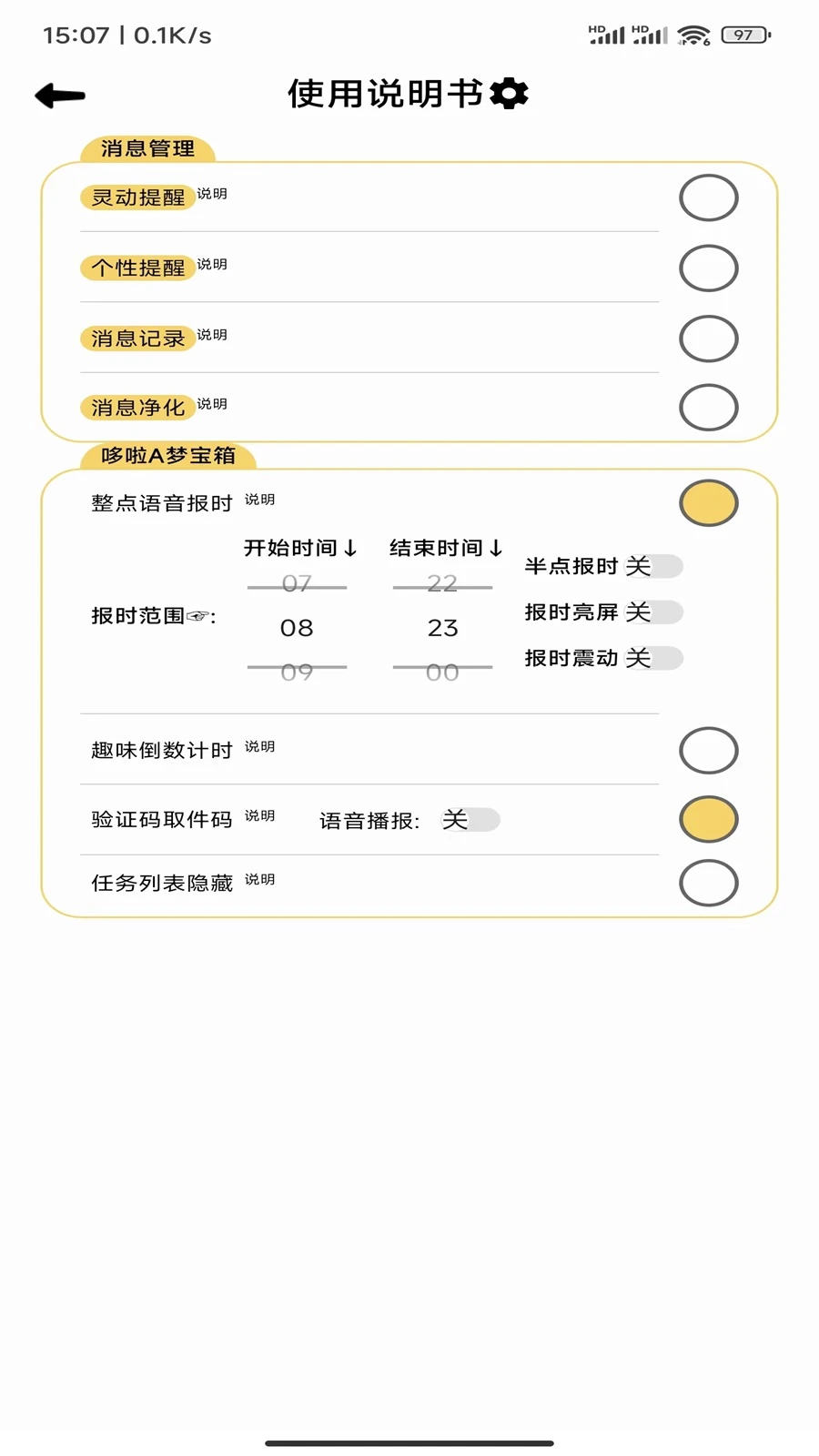The width and height of the screenshot is (819, 1456).
Task: Disable the 整点语音报时 toggle
Action: (709, 501)
